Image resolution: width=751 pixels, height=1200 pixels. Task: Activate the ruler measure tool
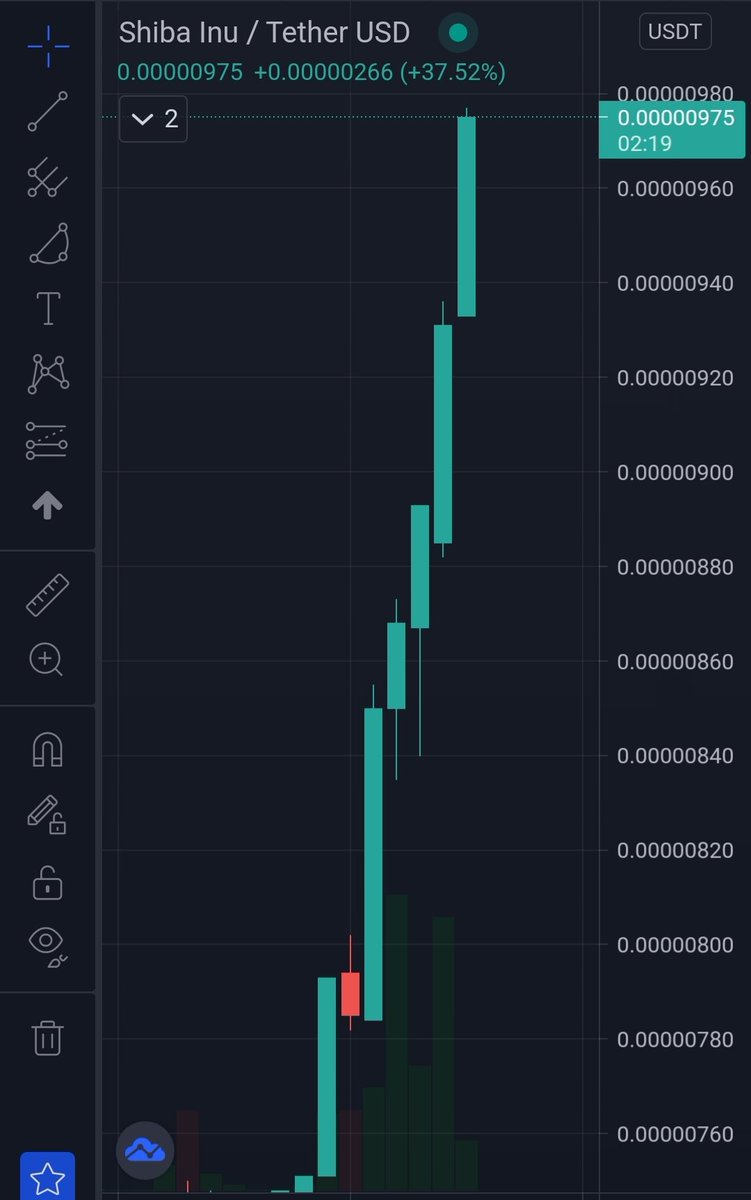tap(47, 595)
